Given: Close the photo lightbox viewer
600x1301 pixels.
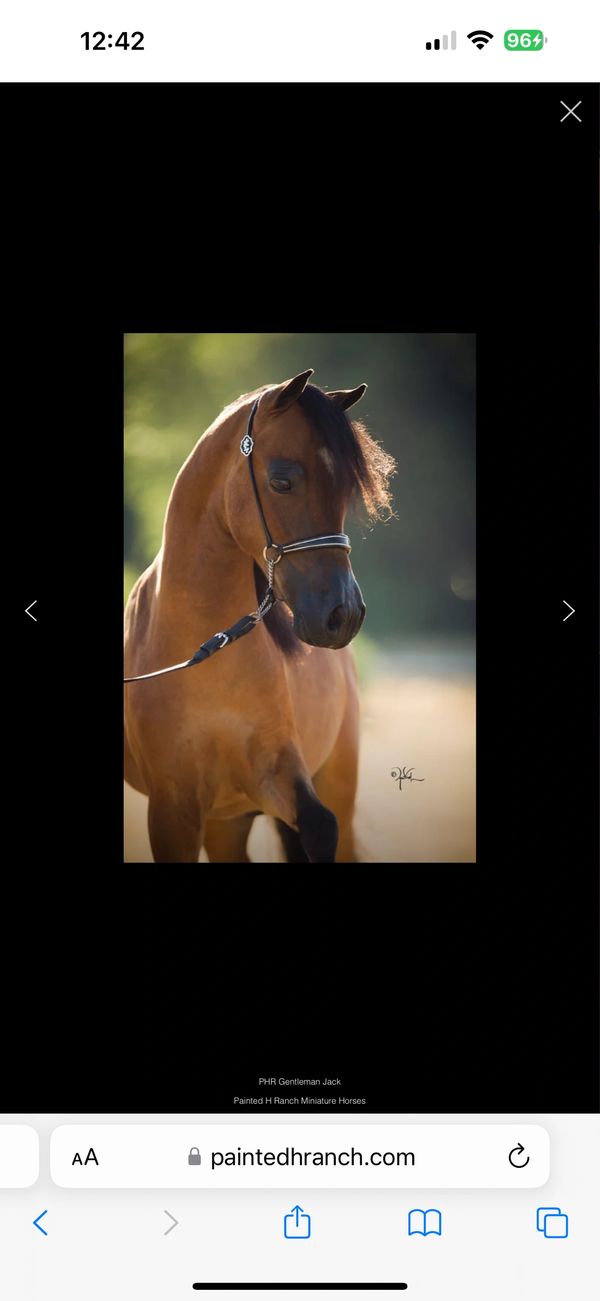Looking at the screenshot, I should (x=570, y=111).
